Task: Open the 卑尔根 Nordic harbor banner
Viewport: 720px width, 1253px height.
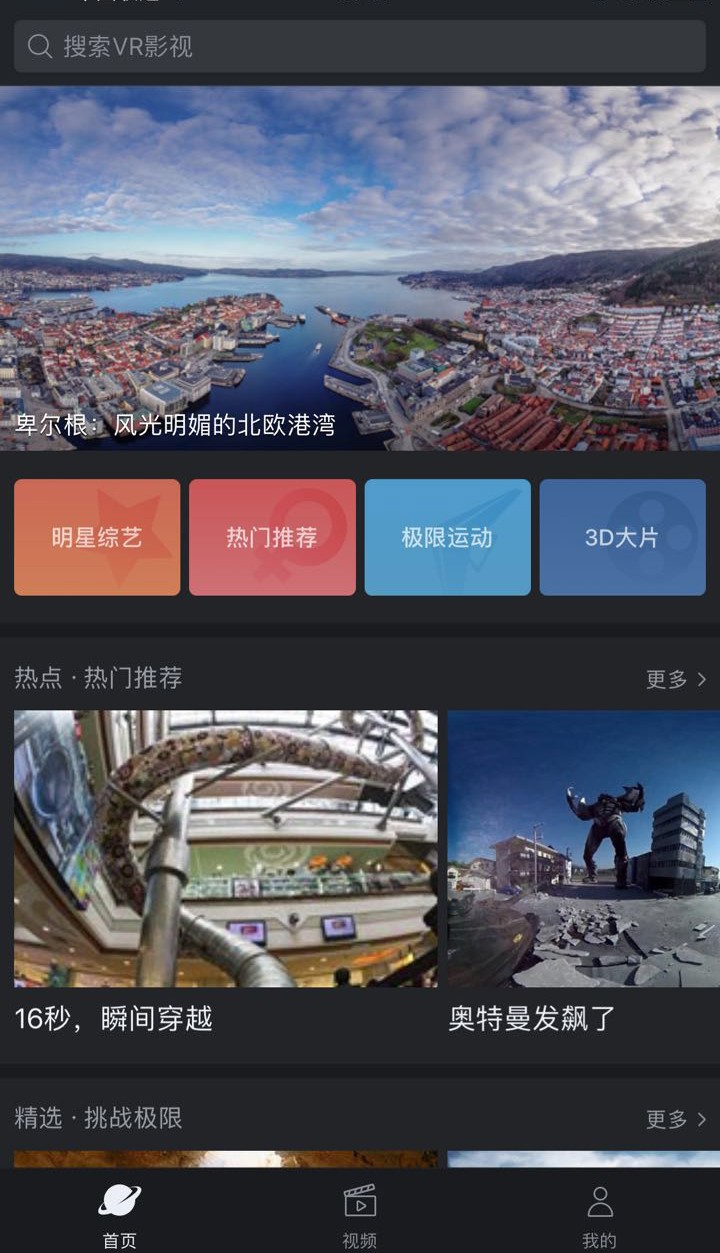Action: 360,268
